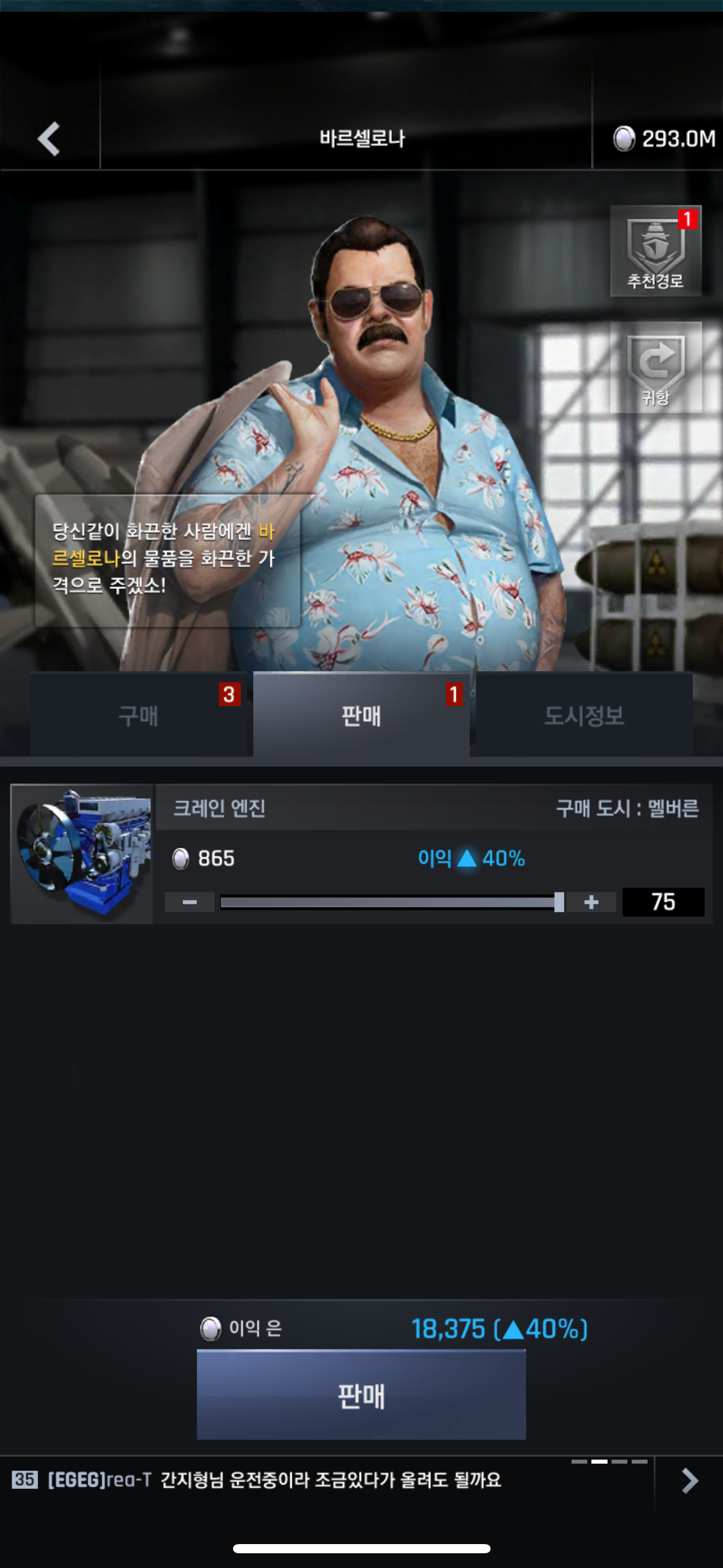Confirm sale with the 판매 button
Screen dimensions: 723x1568
pos(361,1396)
